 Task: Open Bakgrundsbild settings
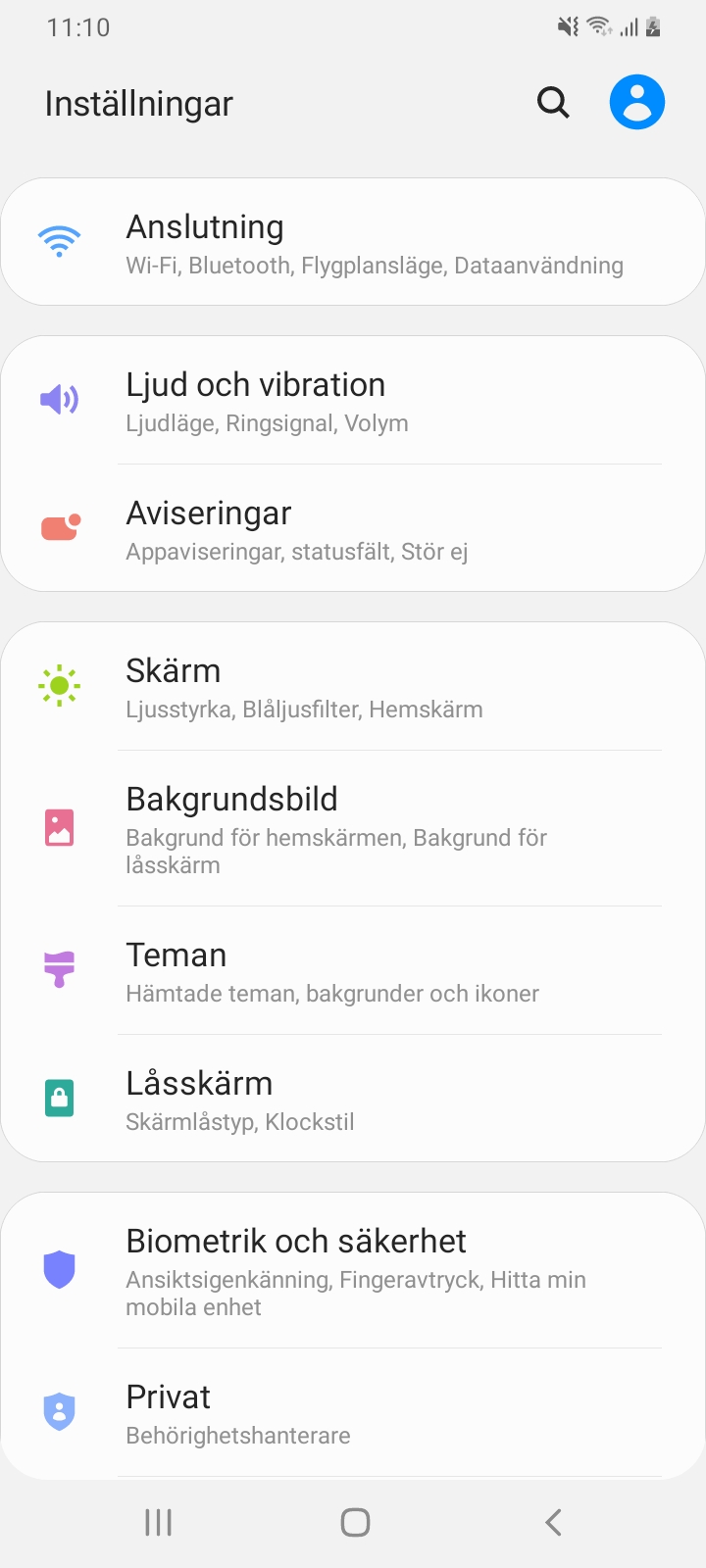(353, 829)
